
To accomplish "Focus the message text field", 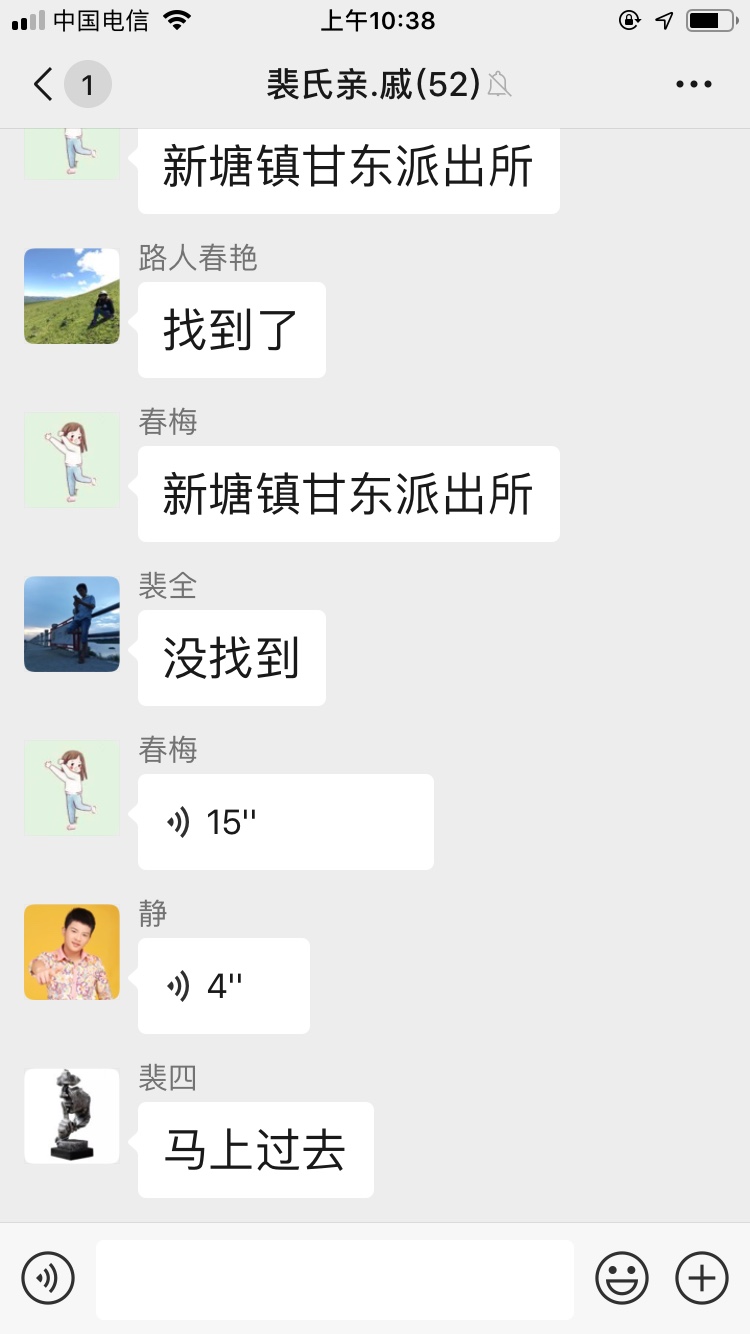I will [x=335, y=1279].
